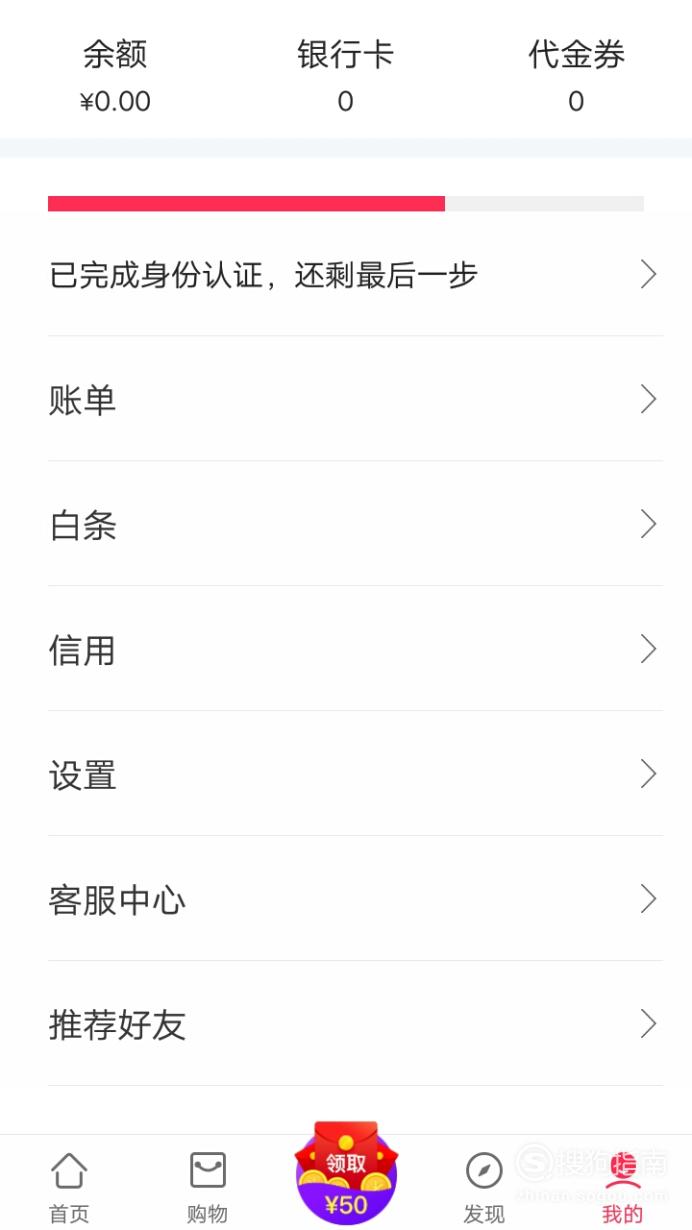Image resolution: width=692 pixels, height=1230 pixels.
Task: Open the 代金券 vouchers section
Action: click(x=576, y=76)
